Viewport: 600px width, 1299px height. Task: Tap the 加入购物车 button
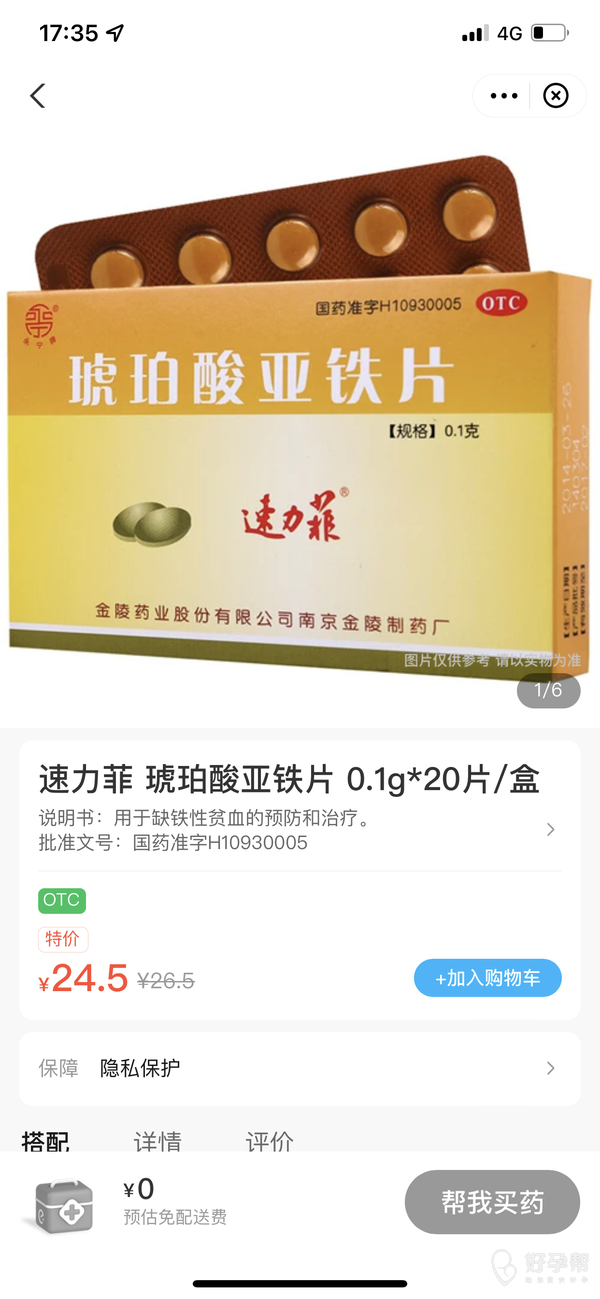click(488, 978)
